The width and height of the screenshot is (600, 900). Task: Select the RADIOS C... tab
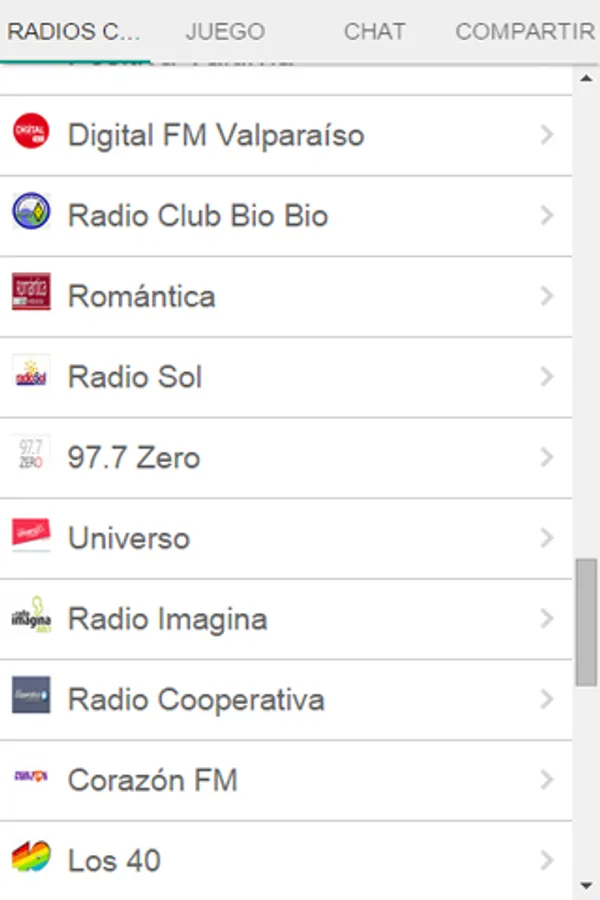(x=74, y=31)
